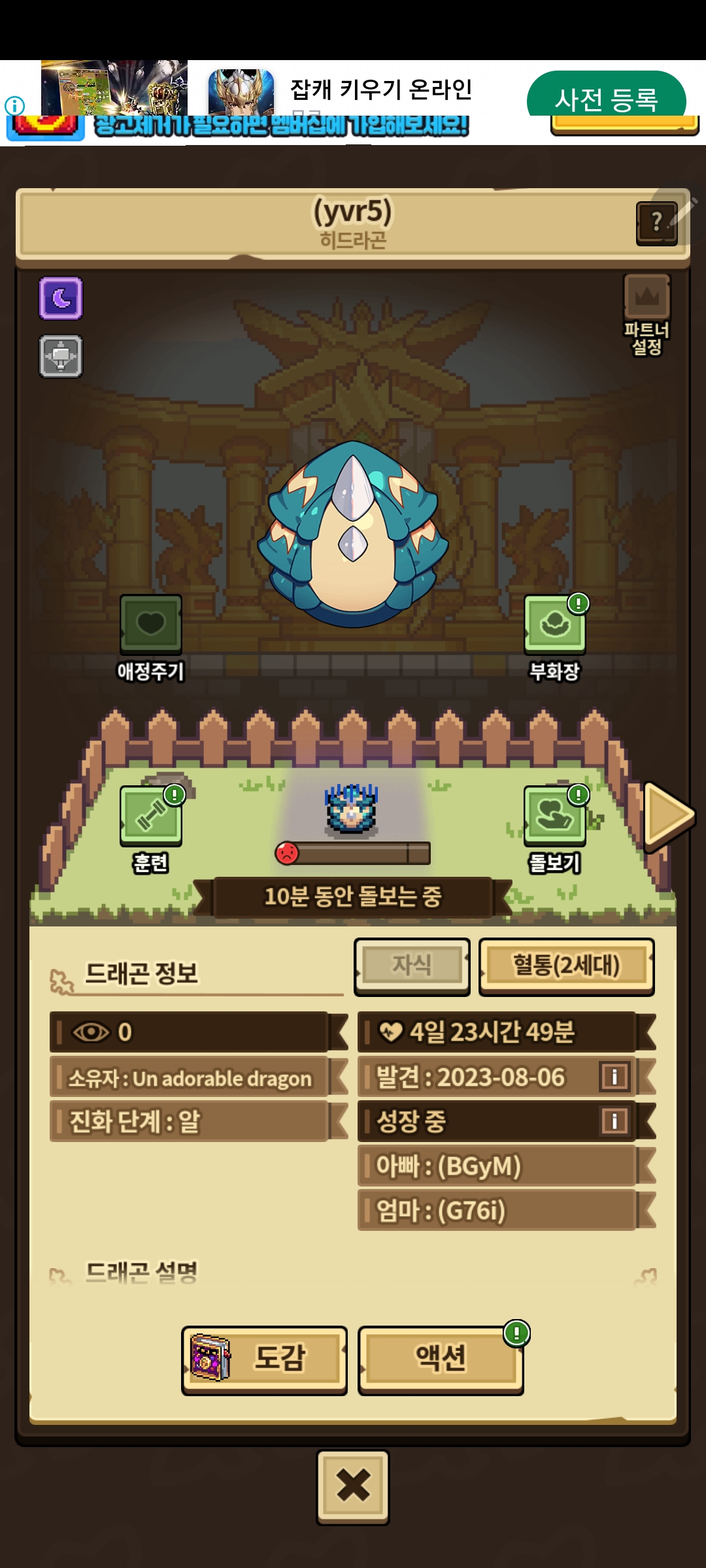Open the 도감 encyclopedia
This screenshot has height=1568, width=706.
[264, 1360]
